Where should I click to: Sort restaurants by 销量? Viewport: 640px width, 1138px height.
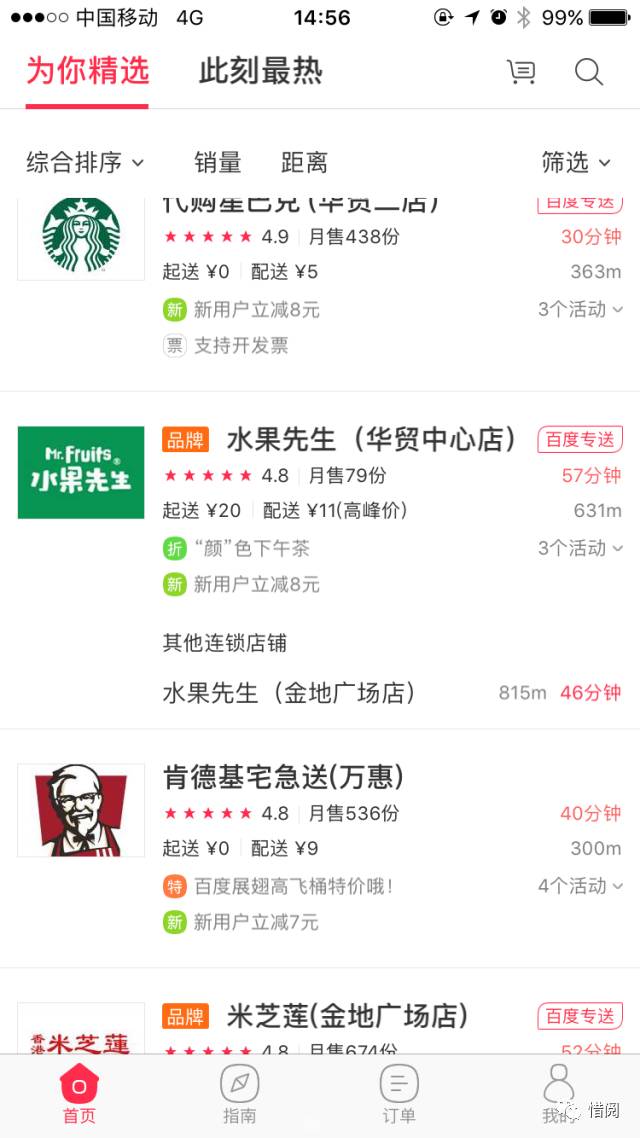click(x=218, y=163)
